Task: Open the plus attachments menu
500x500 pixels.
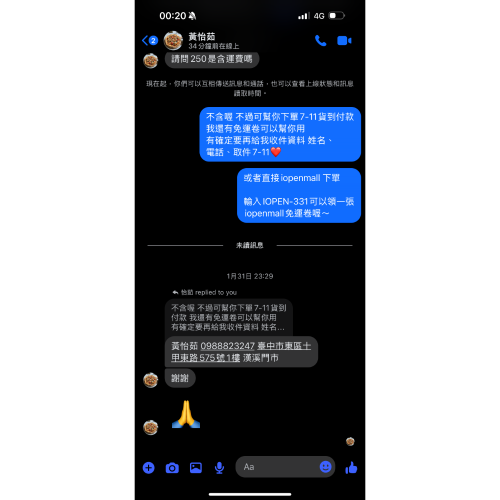Action: pyautogui.click(x=149, y=468)
